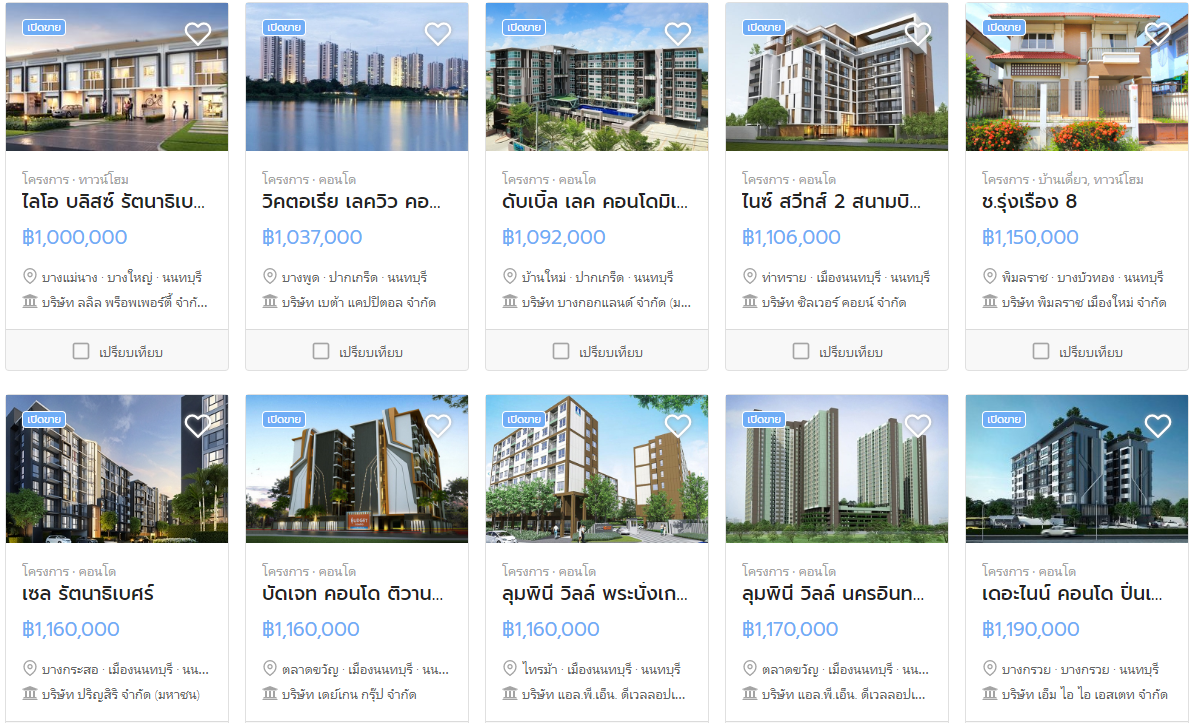This screenshot has width=1189, height=723.
Task: Tick เปรียบเทียบ checkbox for ไลโอ บลิสซ์
Action: coord(81,351)
